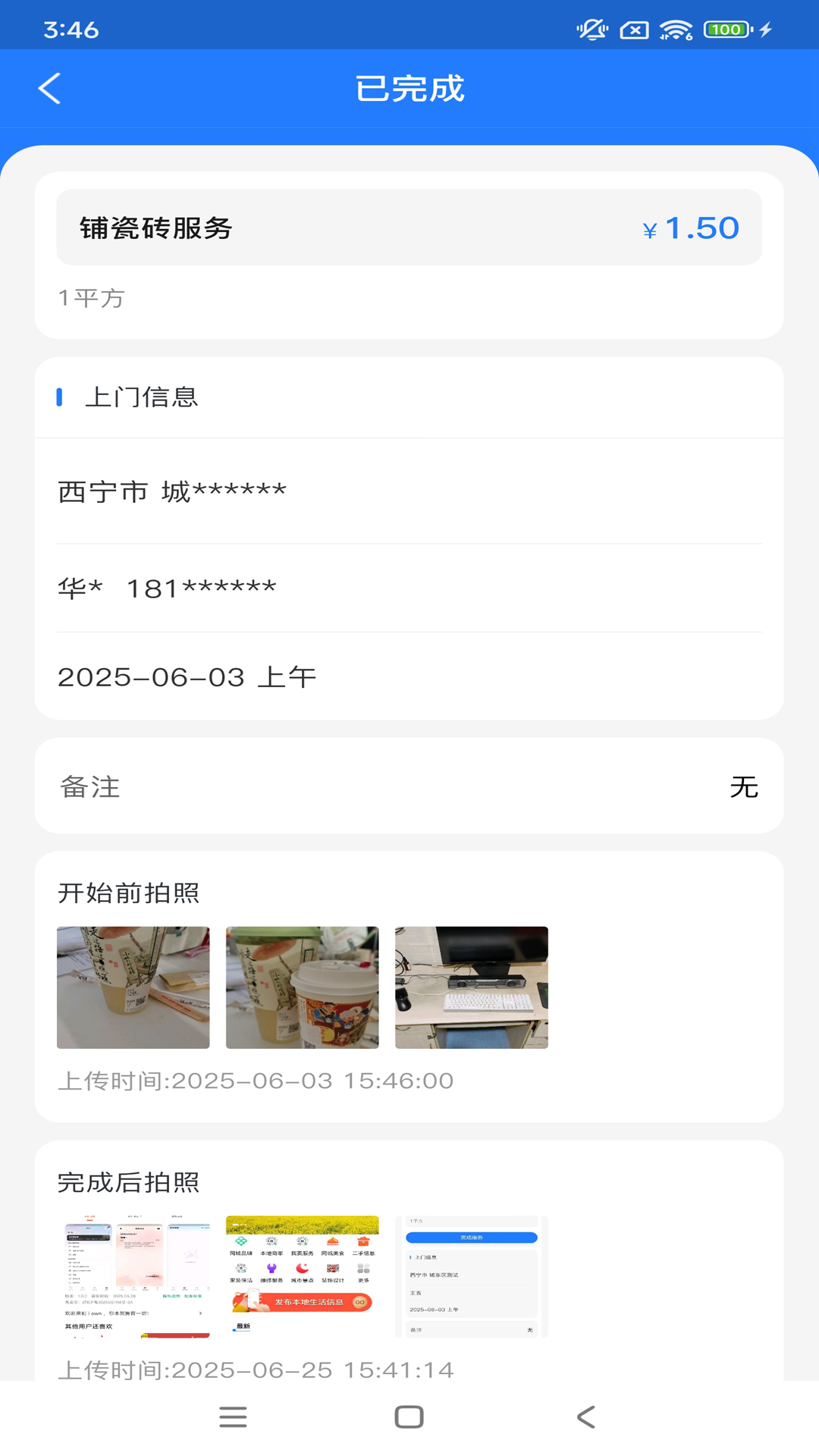The image size is (819, 1456).
Task: Tap the upload time 2025-06-03 15:46:00
Action: (x=256, y=1081)
